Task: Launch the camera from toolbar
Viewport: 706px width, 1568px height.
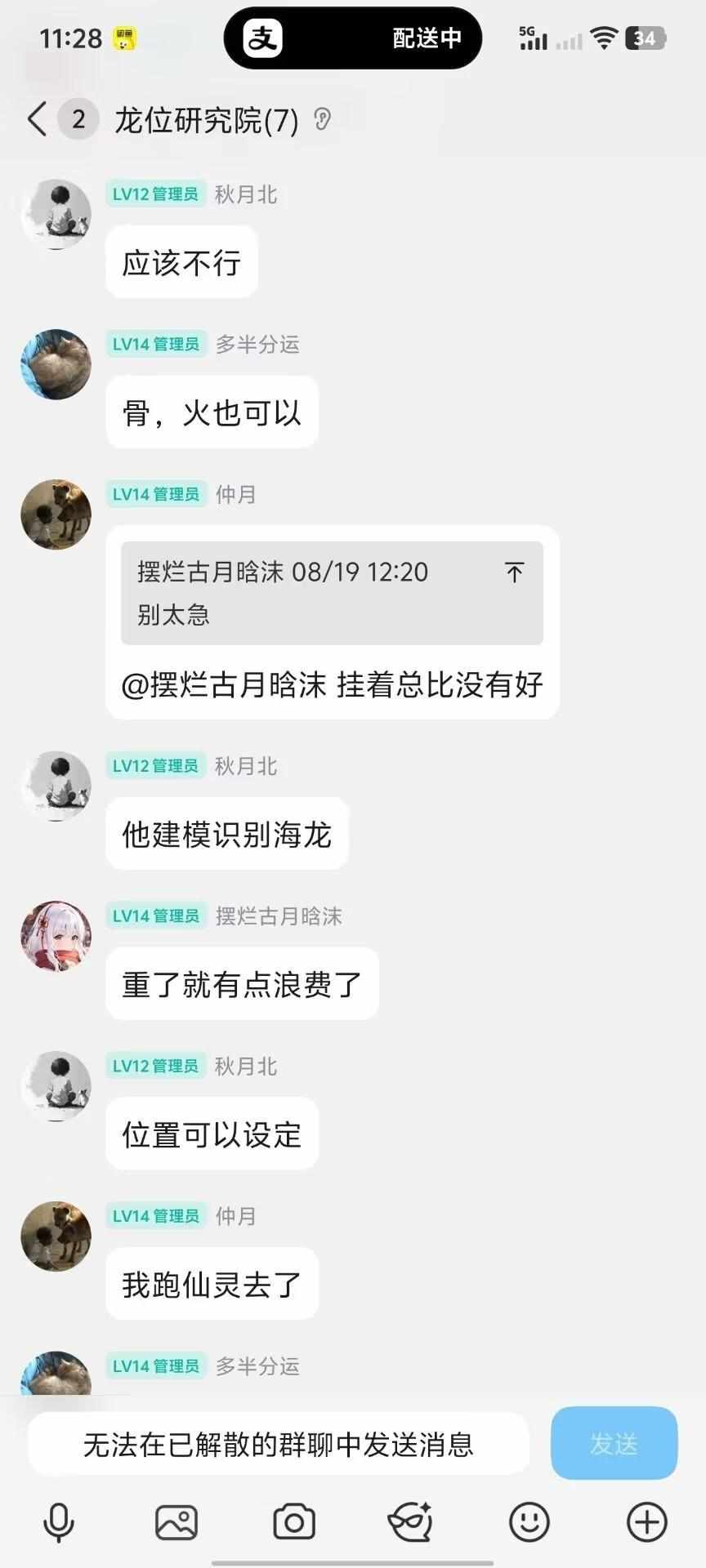Action: pos(294,1522)
